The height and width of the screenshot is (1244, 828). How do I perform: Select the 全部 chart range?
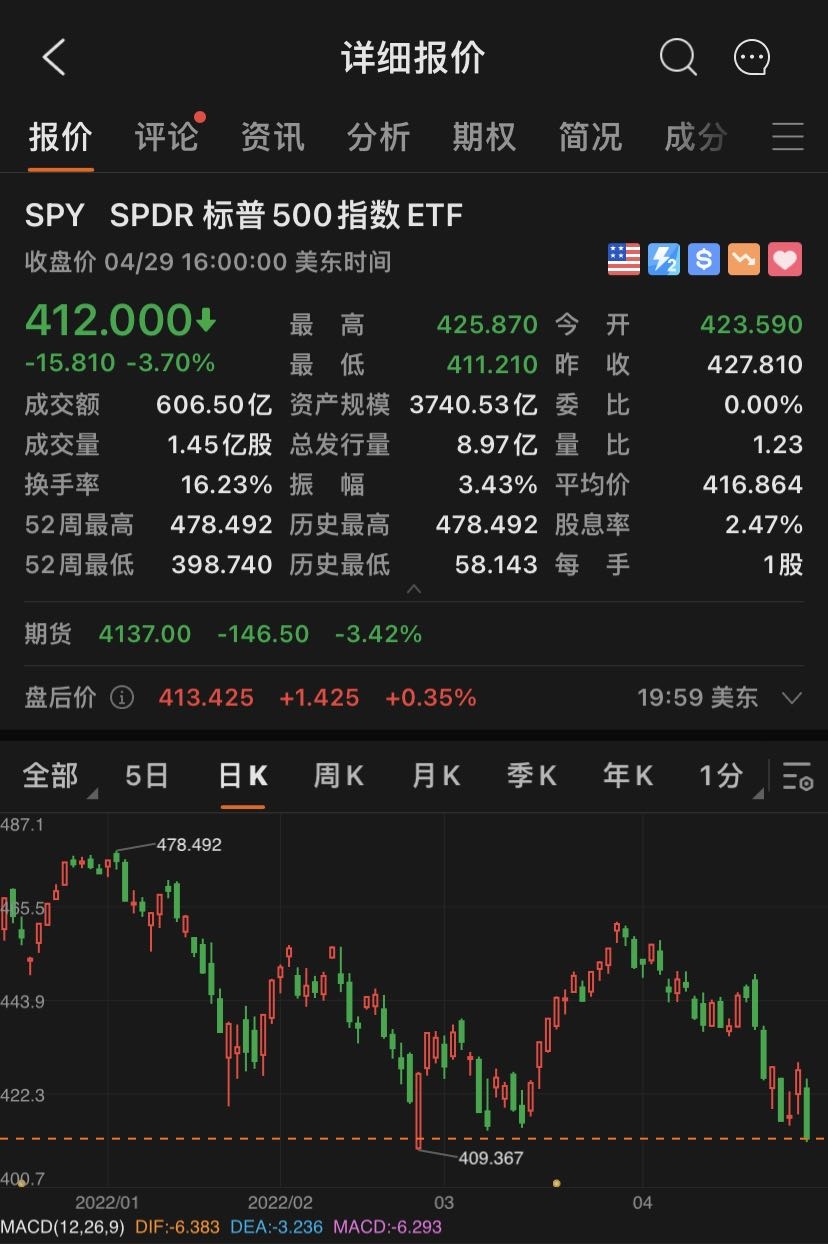pyautogui.click(x=50, y=776)
